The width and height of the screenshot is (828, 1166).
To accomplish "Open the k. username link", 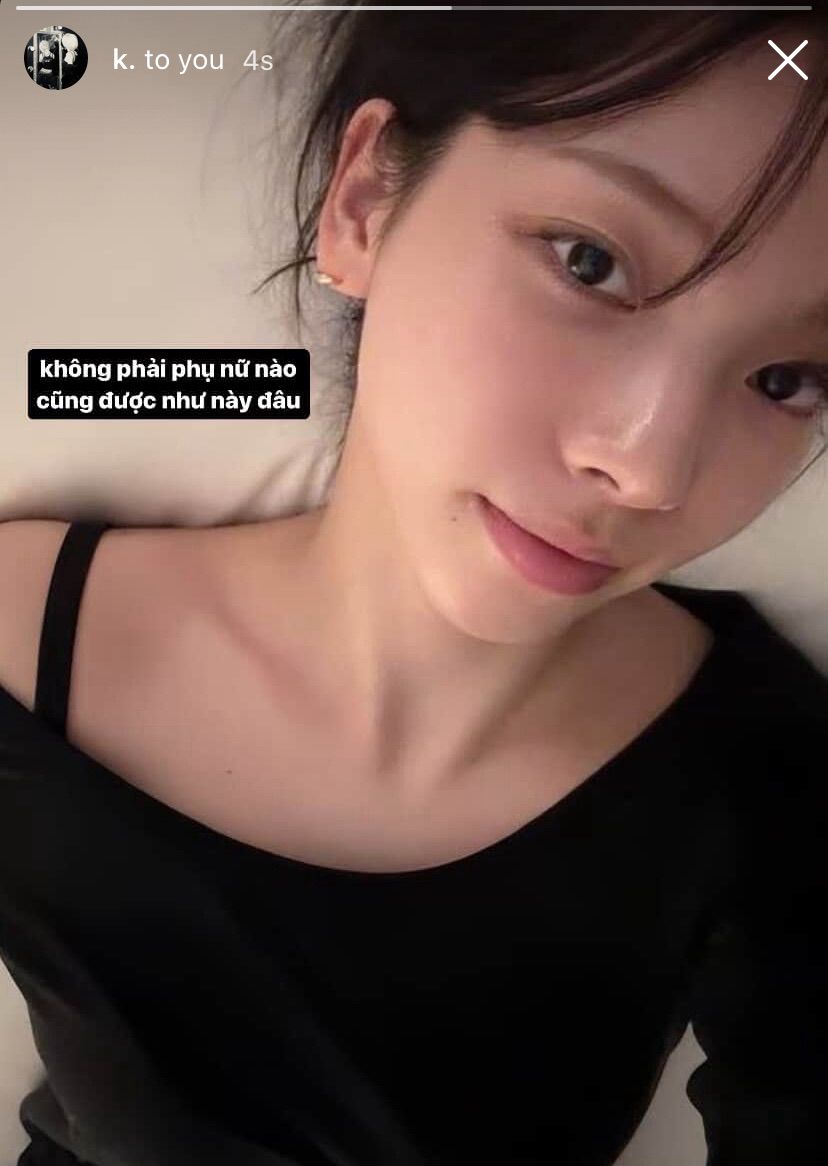I will [123, 60].
